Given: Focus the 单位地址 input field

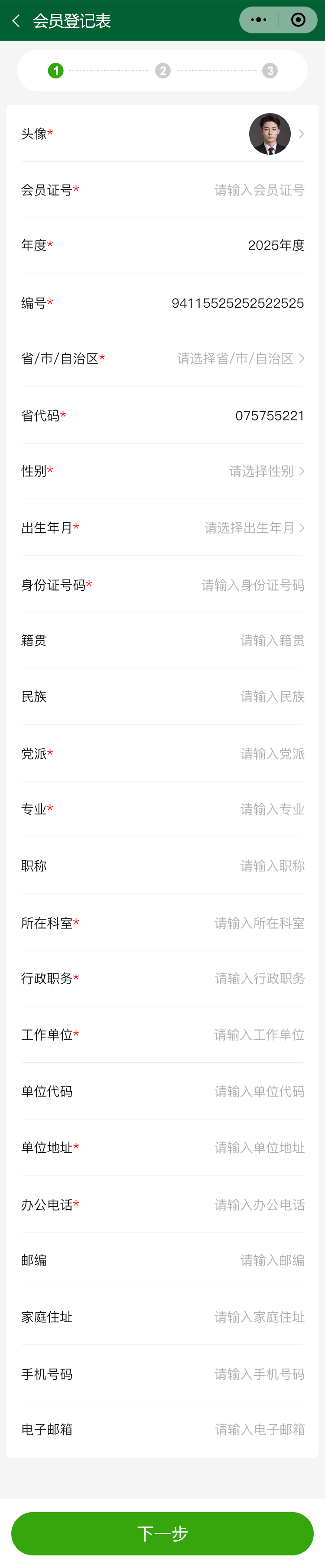Looking at the screenshot, I should (259, 1147).
